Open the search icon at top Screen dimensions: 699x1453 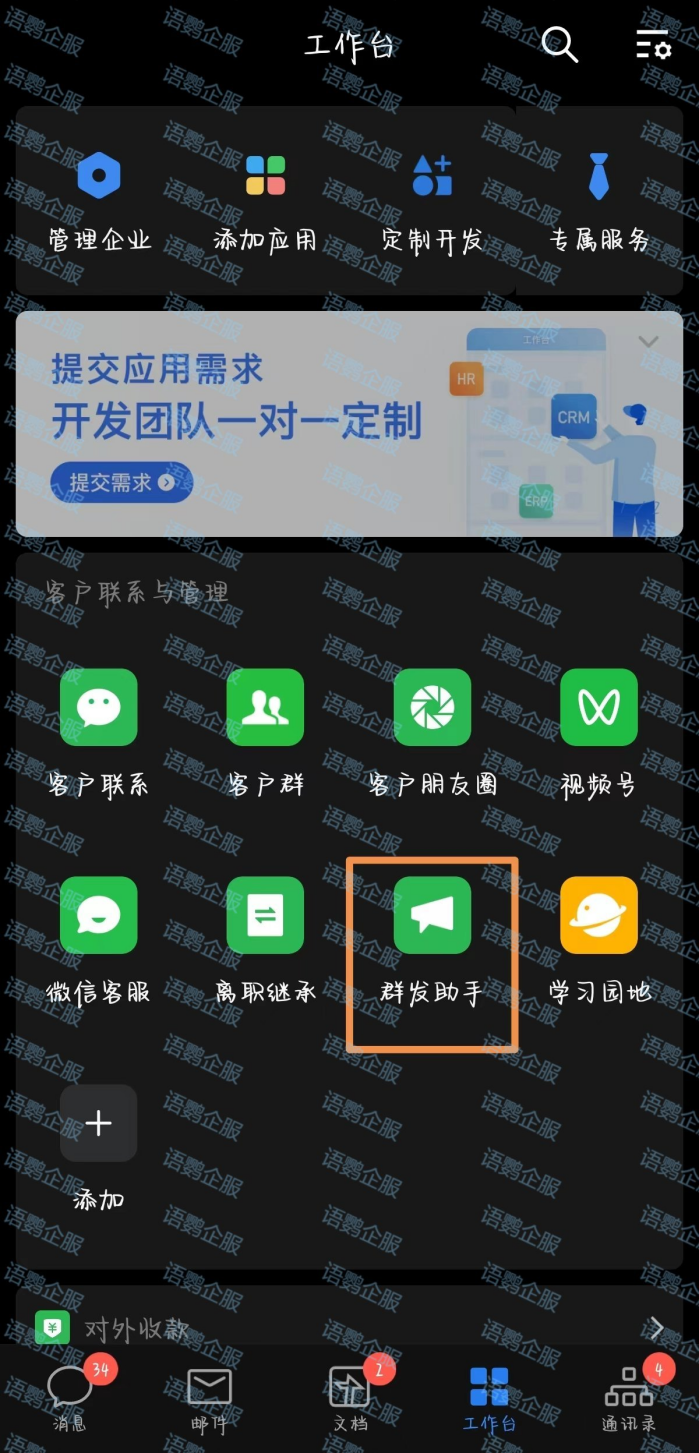pos(559,45)
